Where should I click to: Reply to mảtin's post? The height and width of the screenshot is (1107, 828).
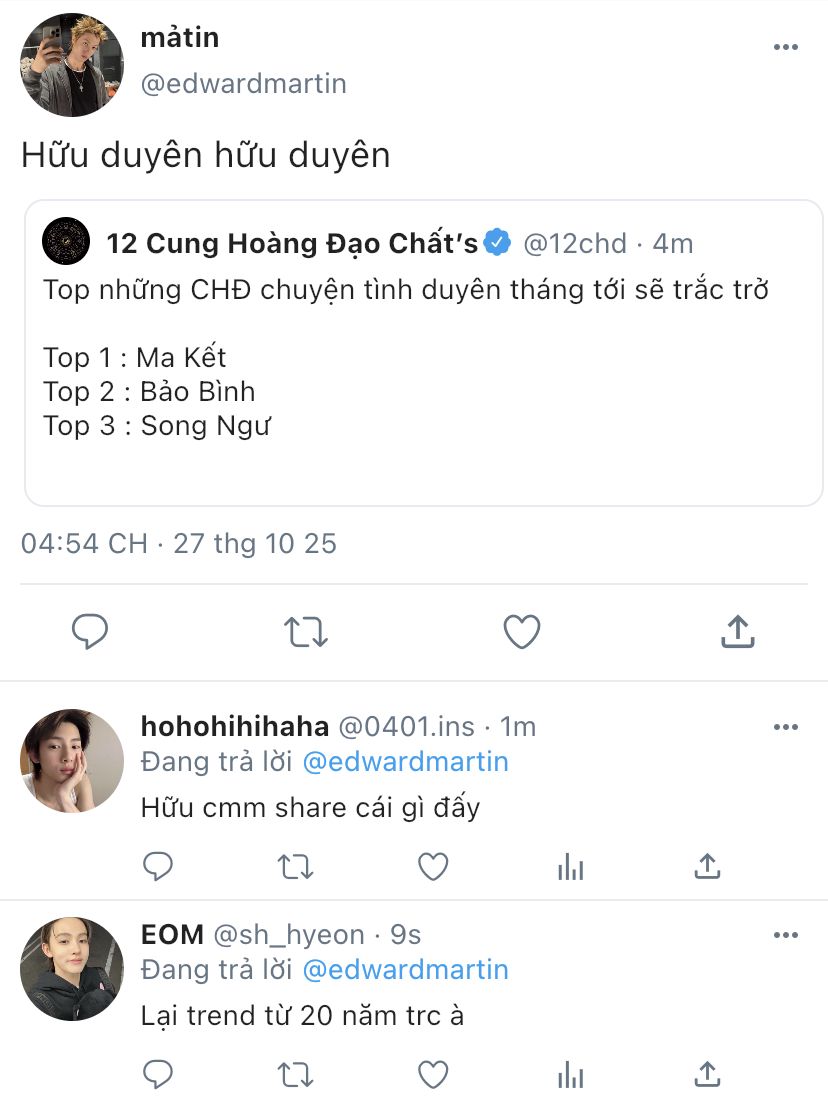point(90,632)
